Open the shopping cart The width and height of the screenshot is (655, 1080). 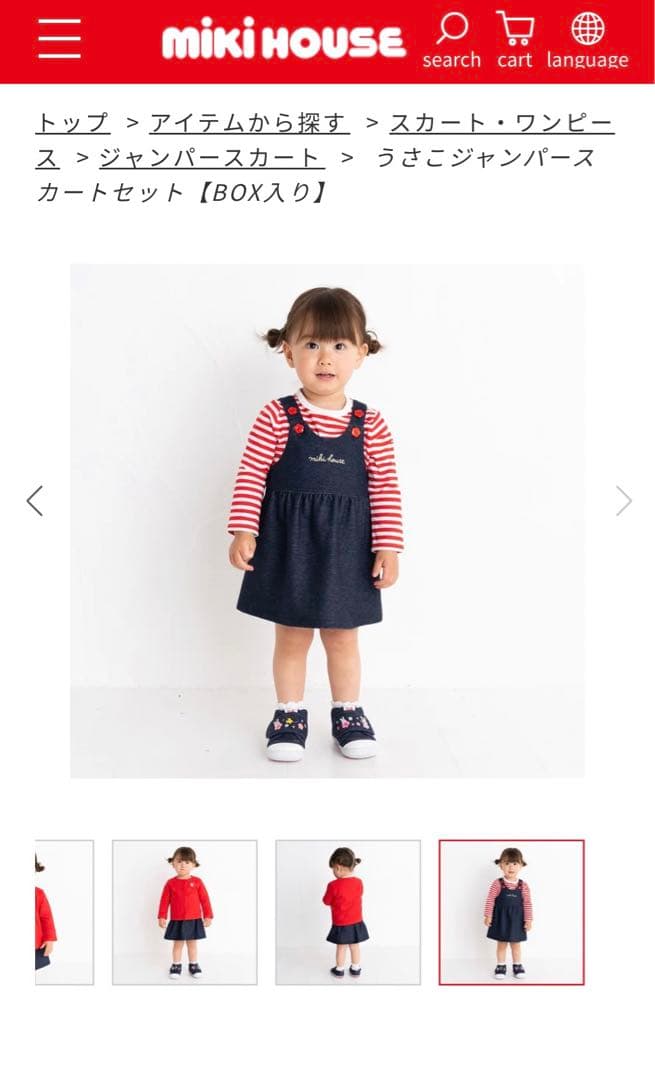pyautogui.click(x=514, y=40)
